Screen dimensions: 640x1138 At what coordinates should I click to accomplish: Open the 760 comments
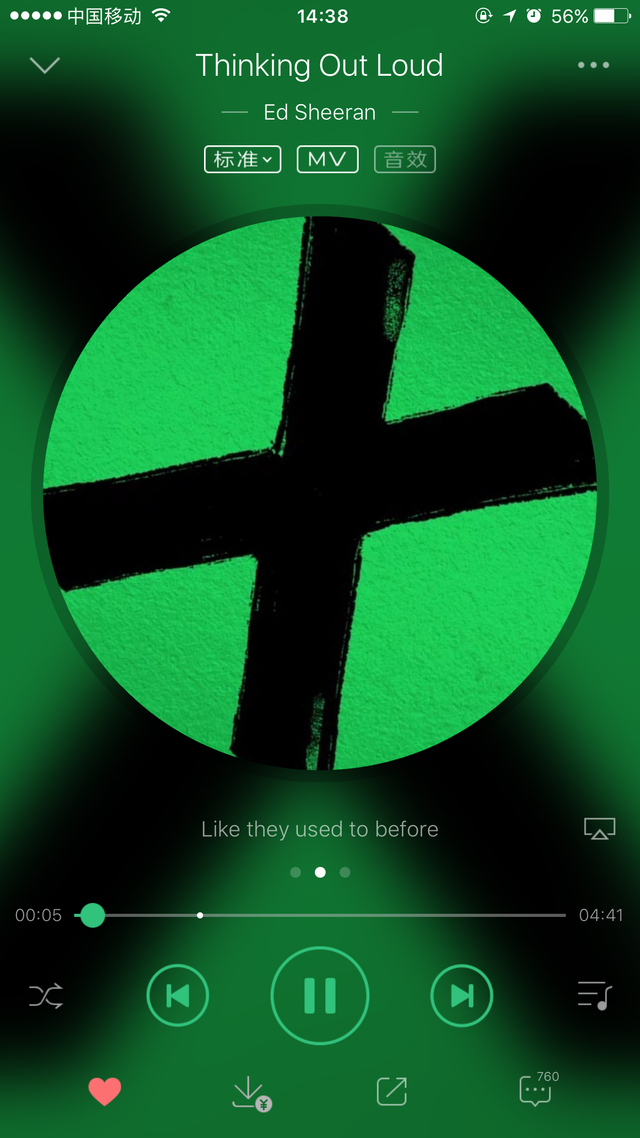tap(536, 1091)
